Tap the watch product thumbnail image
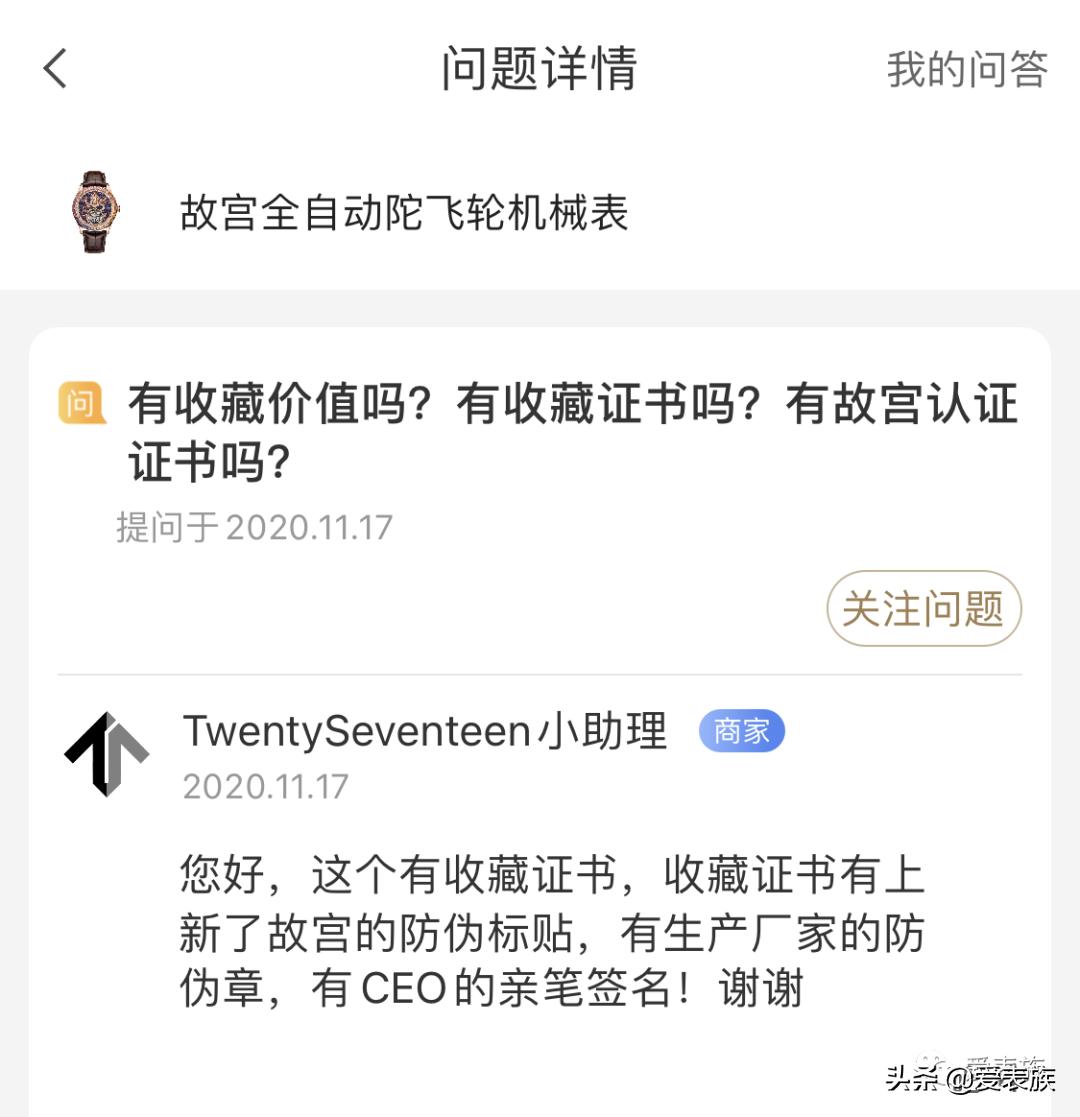The width and height of the screenshot is (1080, 1117). [95, 212]
